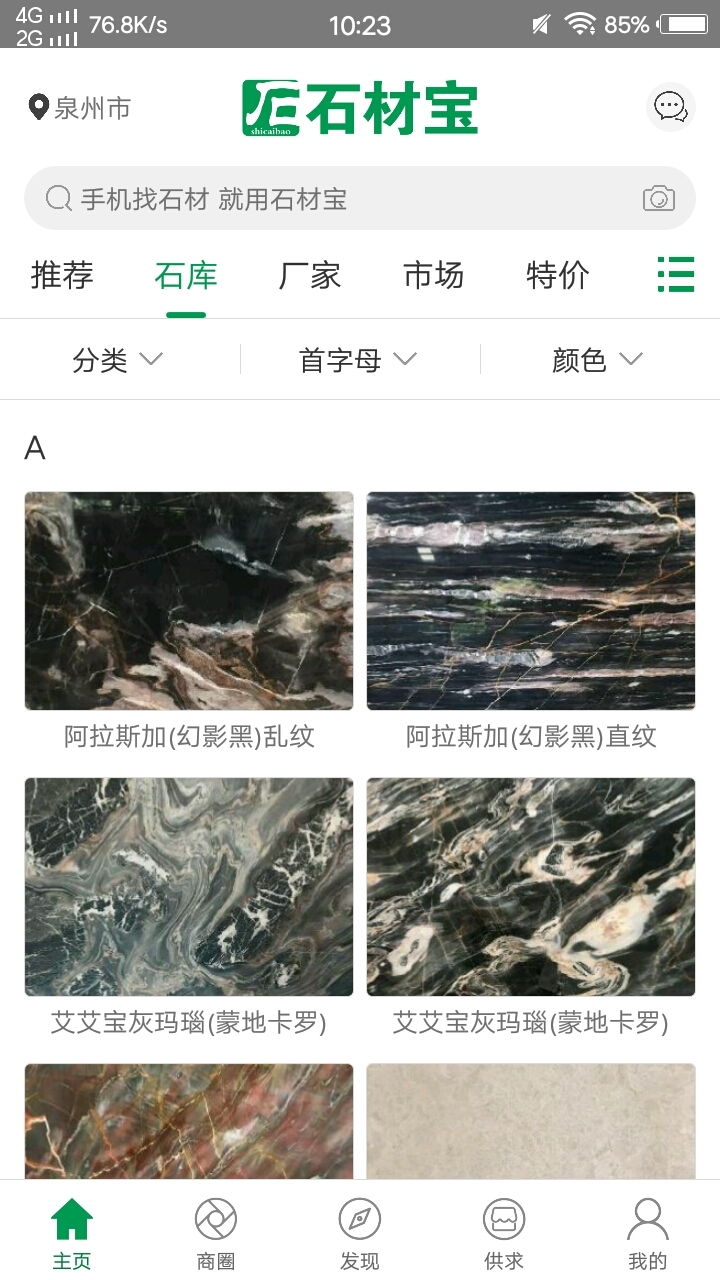The height and width of the screenshot is (1280, 720).
Task: Go to 我的 profile tab
Action: pyautogui.click(x=648, y=1232)
